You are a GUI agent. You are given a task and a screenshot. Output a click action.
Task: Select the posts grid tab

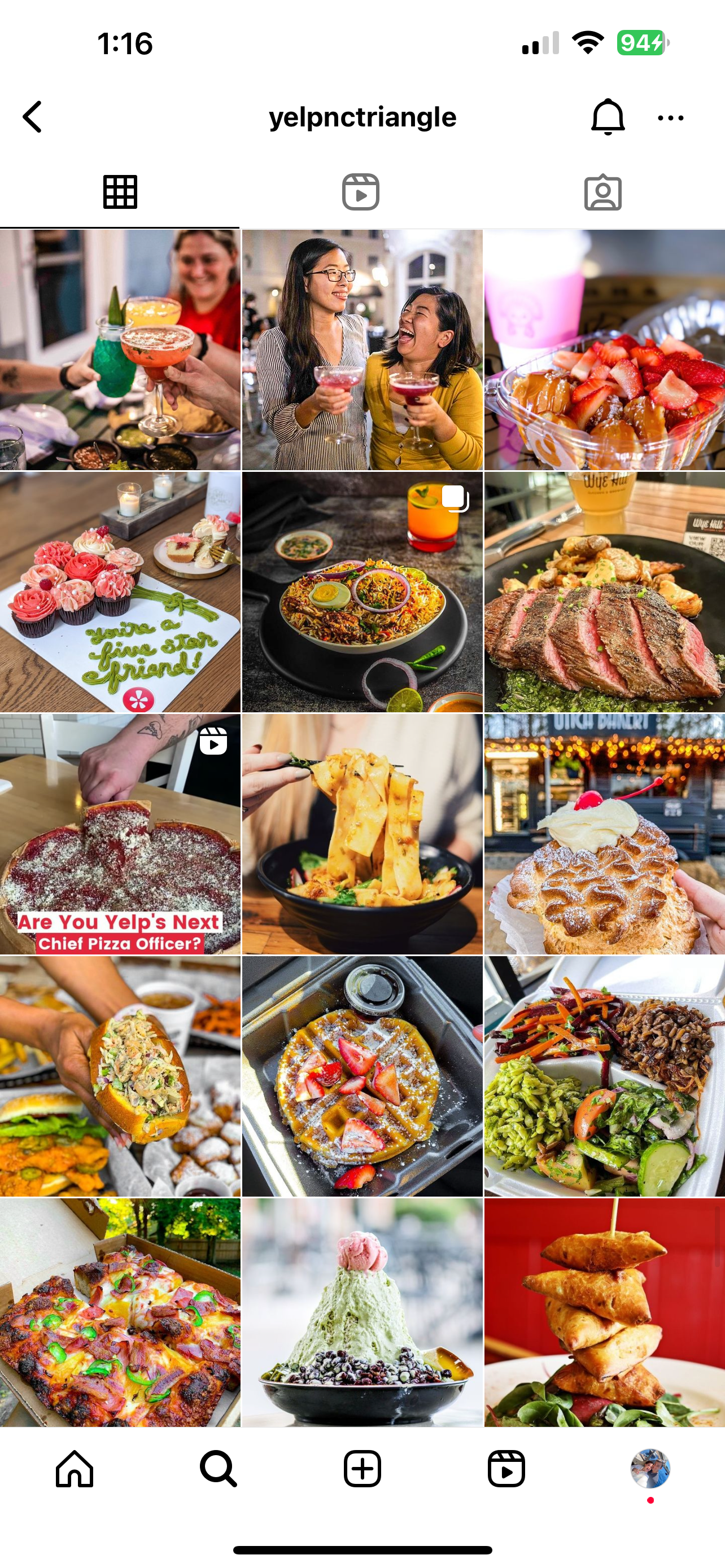point(120,192)
